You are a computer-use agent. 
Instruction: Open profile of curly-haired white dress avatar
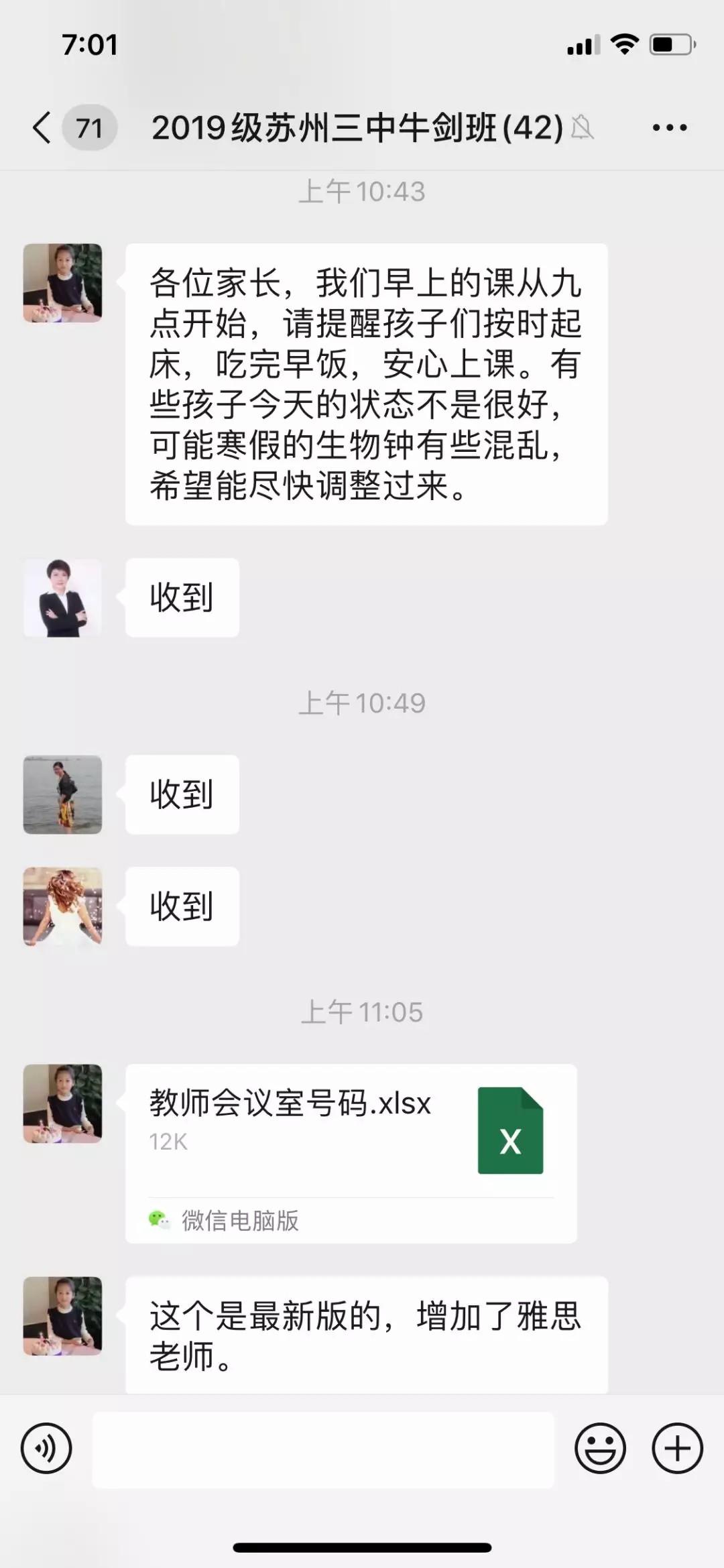pos(63,906)
